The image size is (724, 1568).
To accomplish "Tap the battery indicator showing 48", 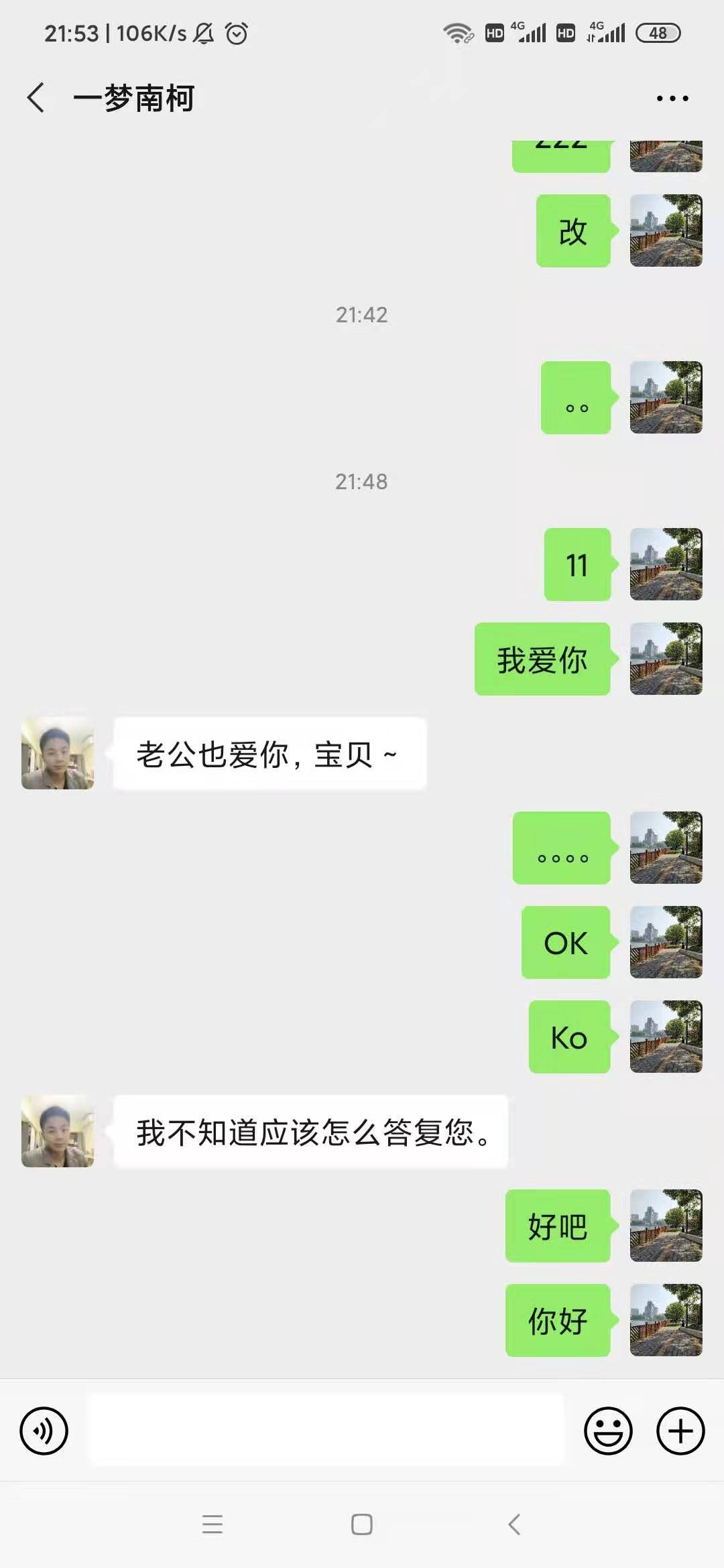I will [x=658, y=31].
